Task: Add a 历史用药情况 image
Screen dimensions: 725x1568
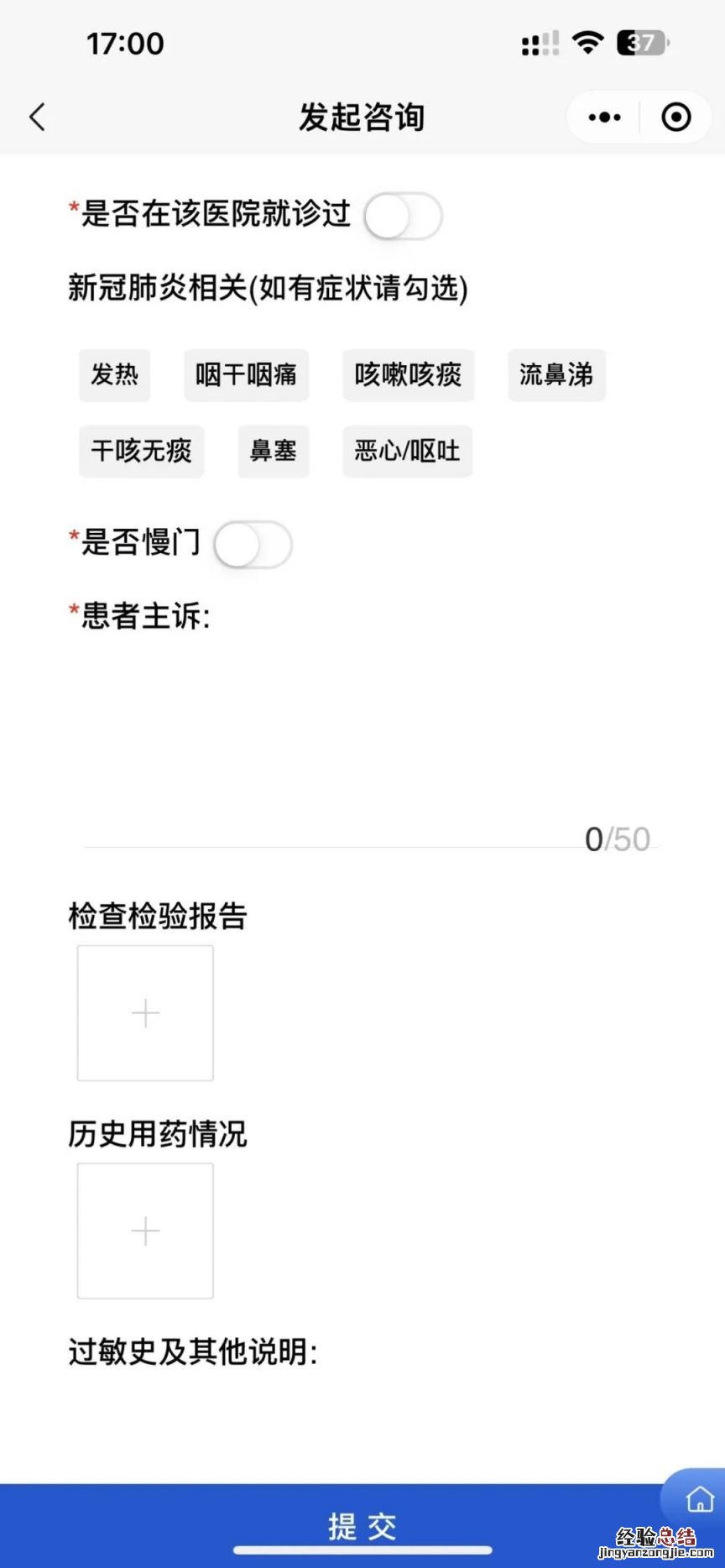Action: pyautogui.click(x=145, y=1231)
